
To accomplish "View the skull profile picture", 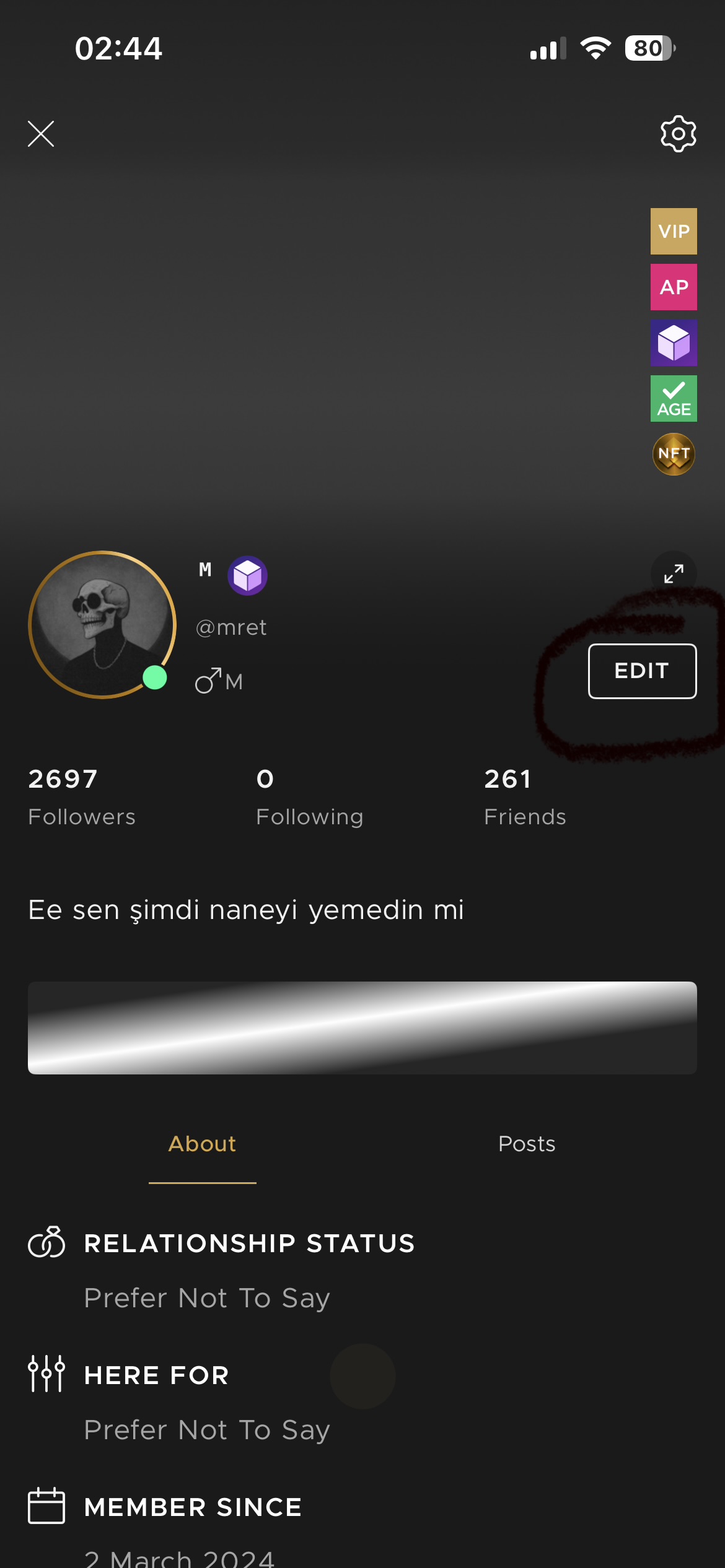I will pos(102,625).
